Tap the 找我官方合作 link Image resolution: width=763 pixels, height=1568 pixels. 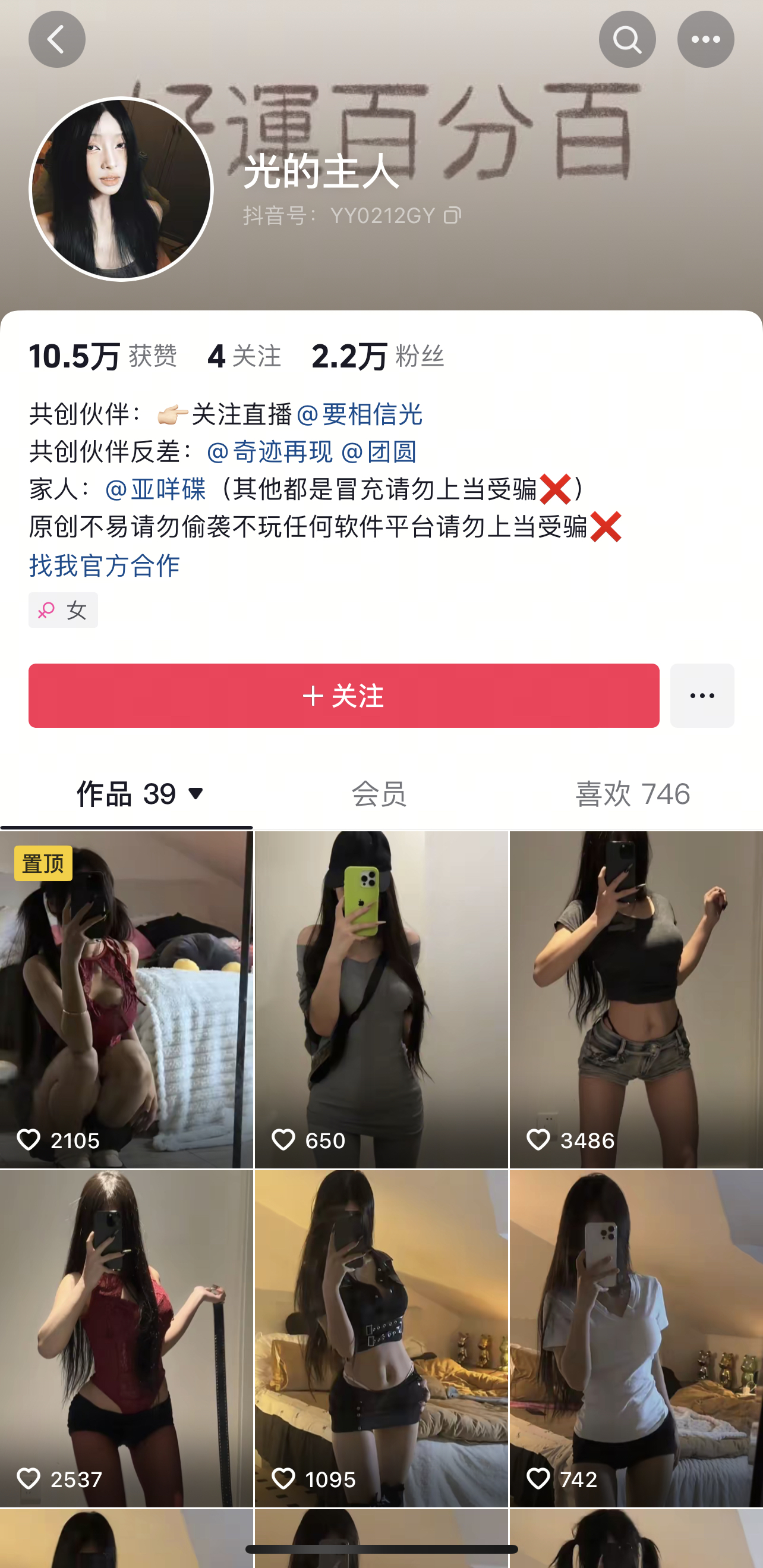coord(105,565)
